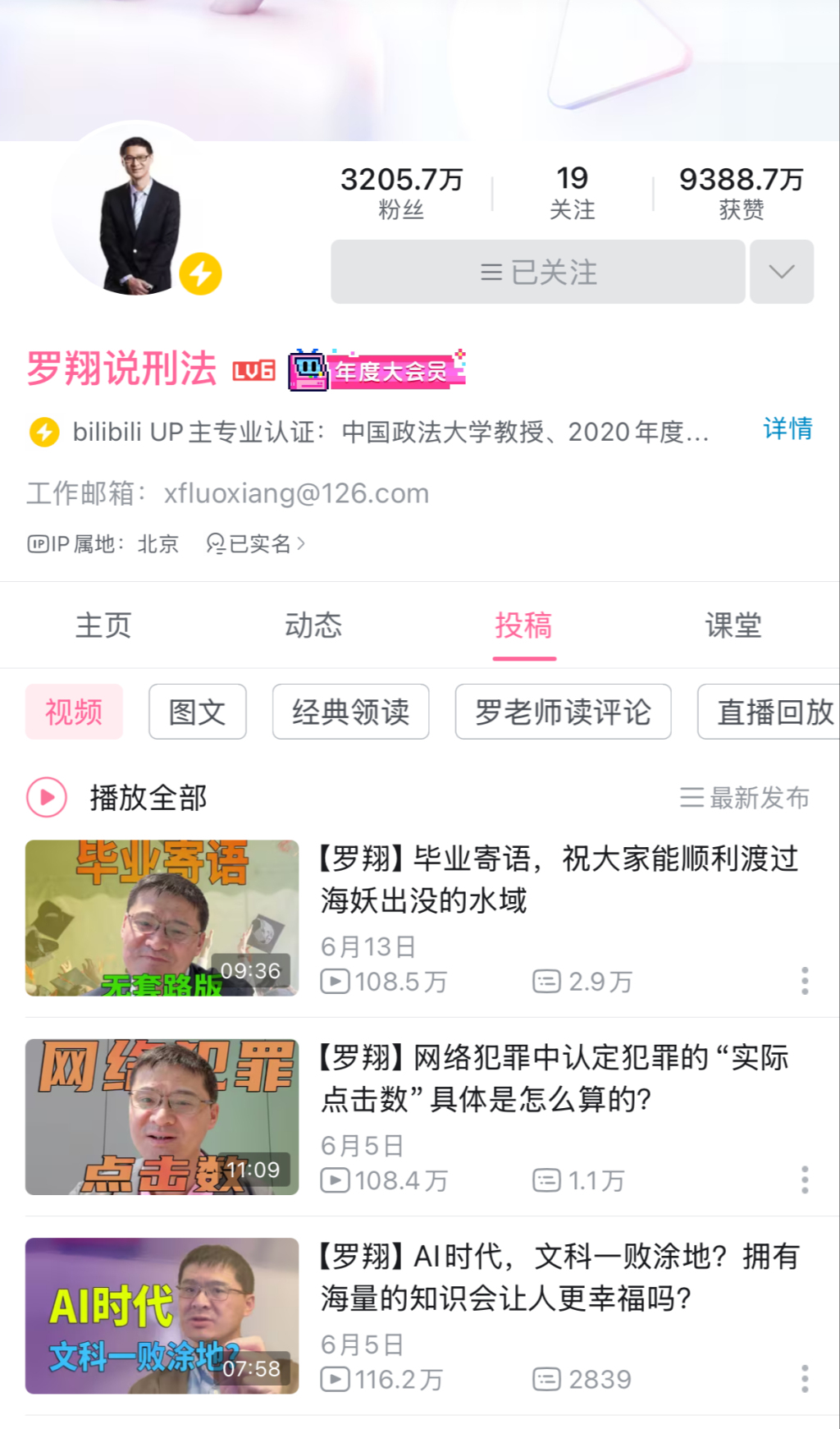Tap the 已关注 follow button

coord(537,272)
